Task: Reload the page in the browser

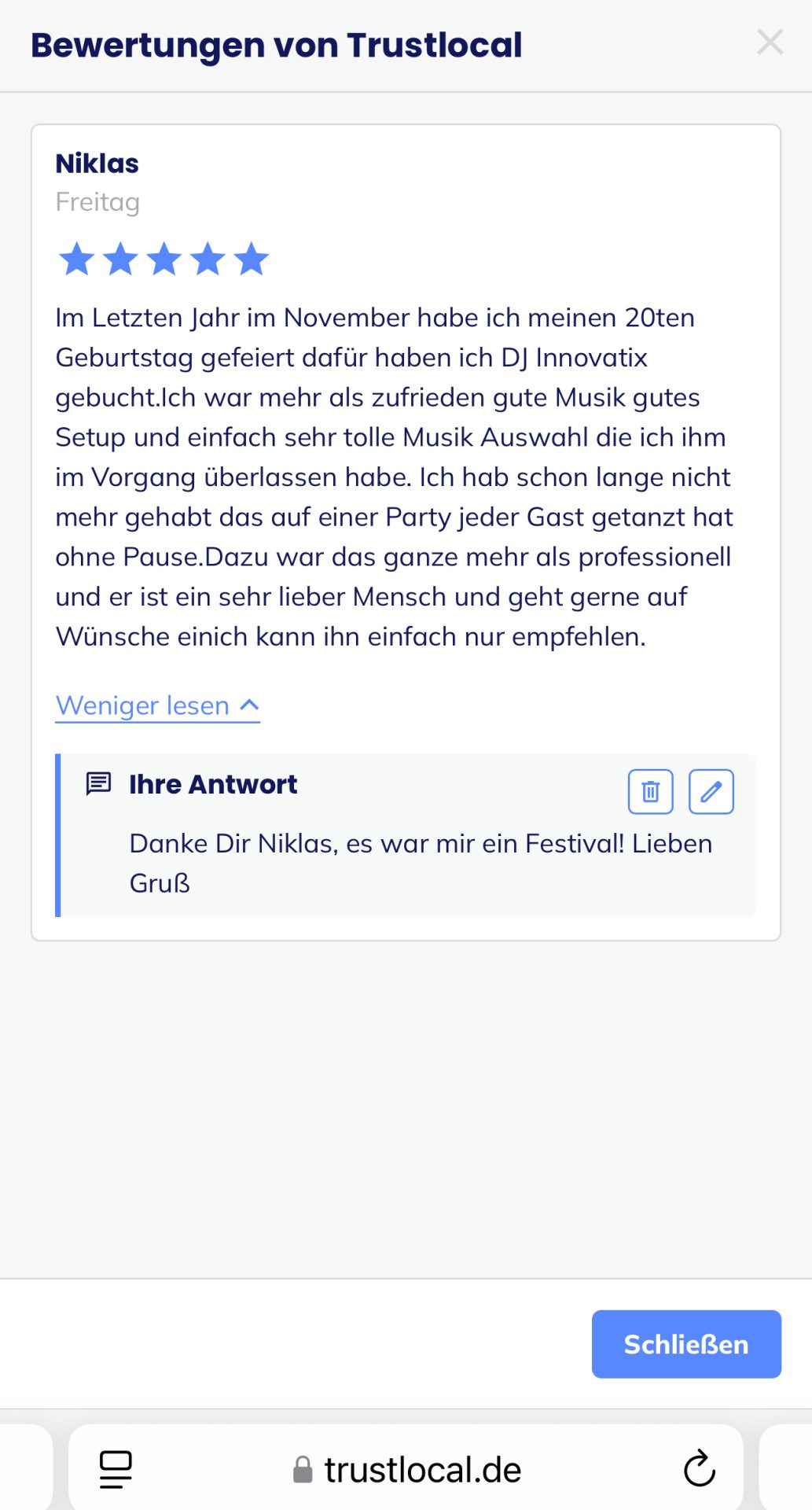Action: (x=699, y=1468)
